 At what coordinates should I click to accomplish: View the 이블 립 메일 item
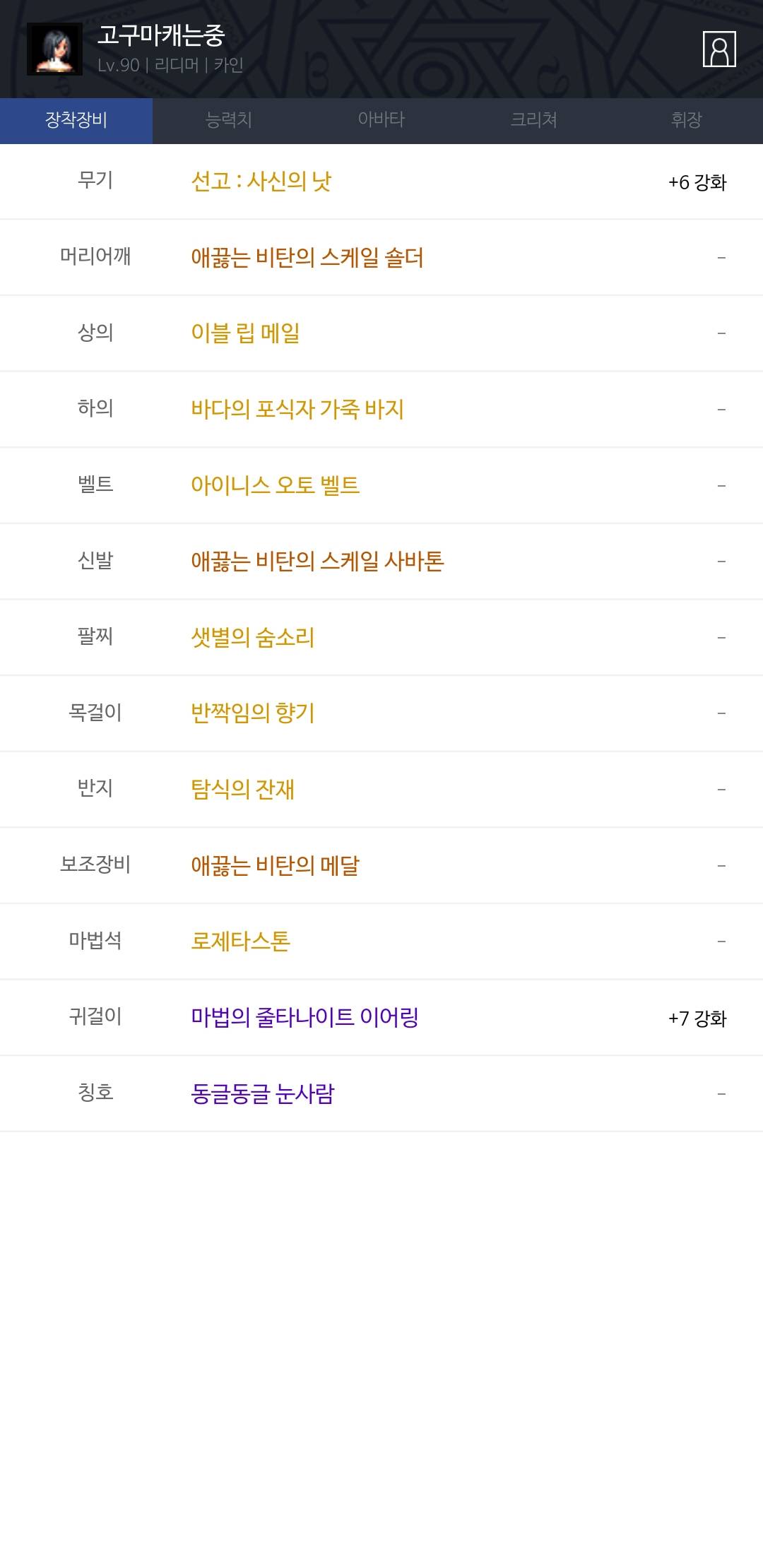pyautogui.click(x=245, y=333)
